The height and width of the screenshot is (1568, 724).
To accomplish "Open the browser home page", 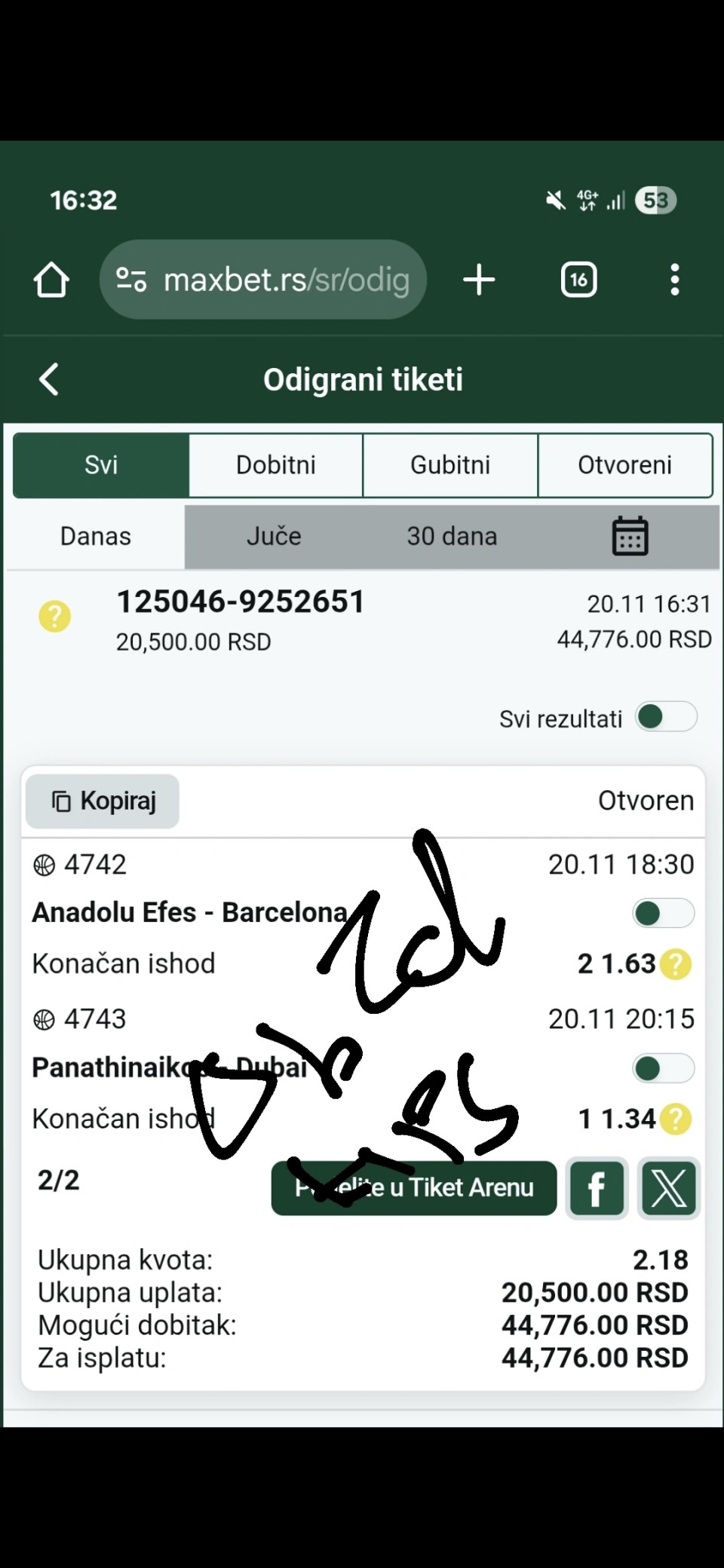I will coord(51,280).
